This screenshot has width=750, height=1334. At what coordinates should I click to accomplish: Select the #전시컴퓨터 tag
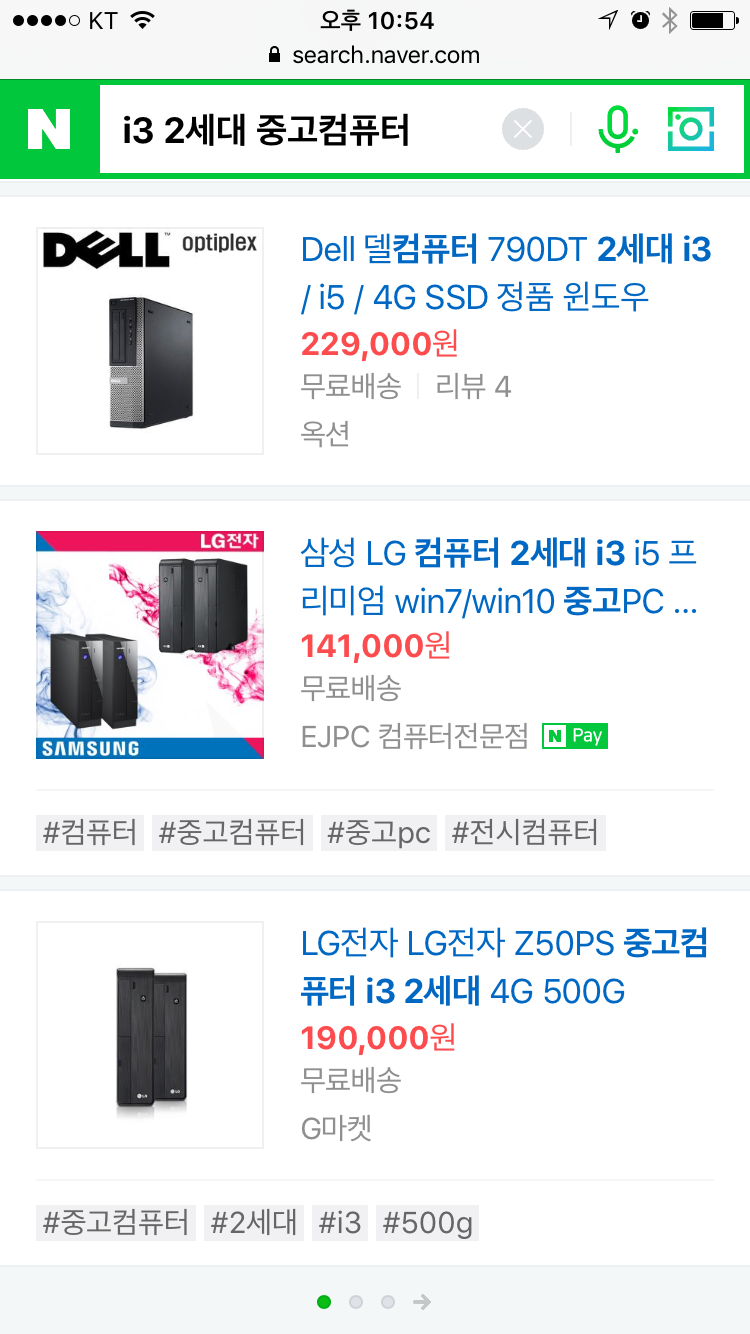click(x=525, y=832)
